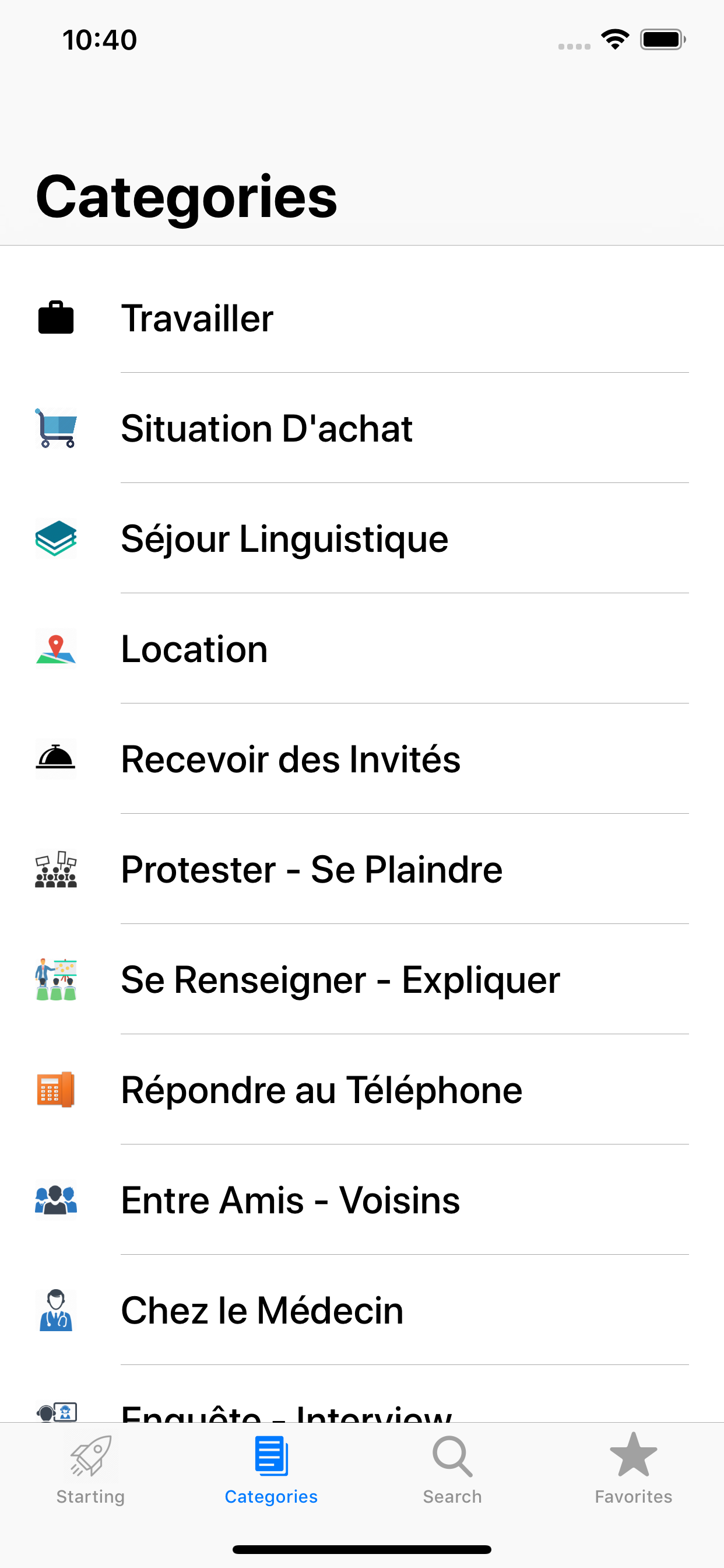The width and height of the screenshot is (724, 1568).
Task: Tap the Location category row
Action: [x=194, y=649]
